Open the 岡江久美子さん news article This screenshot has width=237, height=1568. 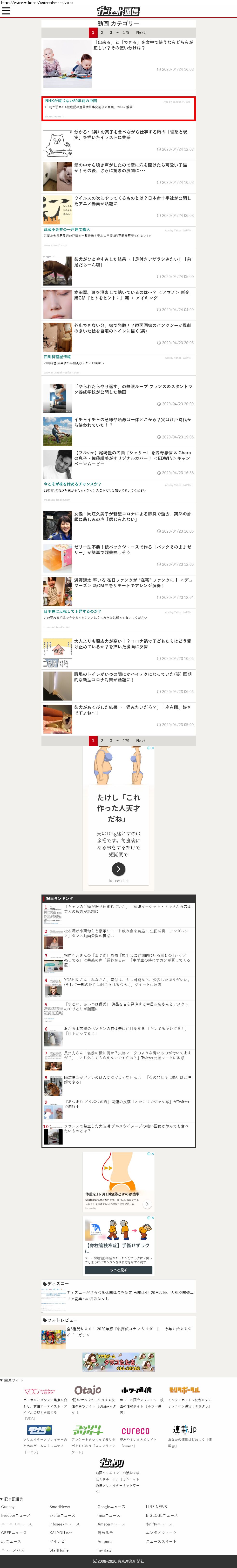pos(132,516)
